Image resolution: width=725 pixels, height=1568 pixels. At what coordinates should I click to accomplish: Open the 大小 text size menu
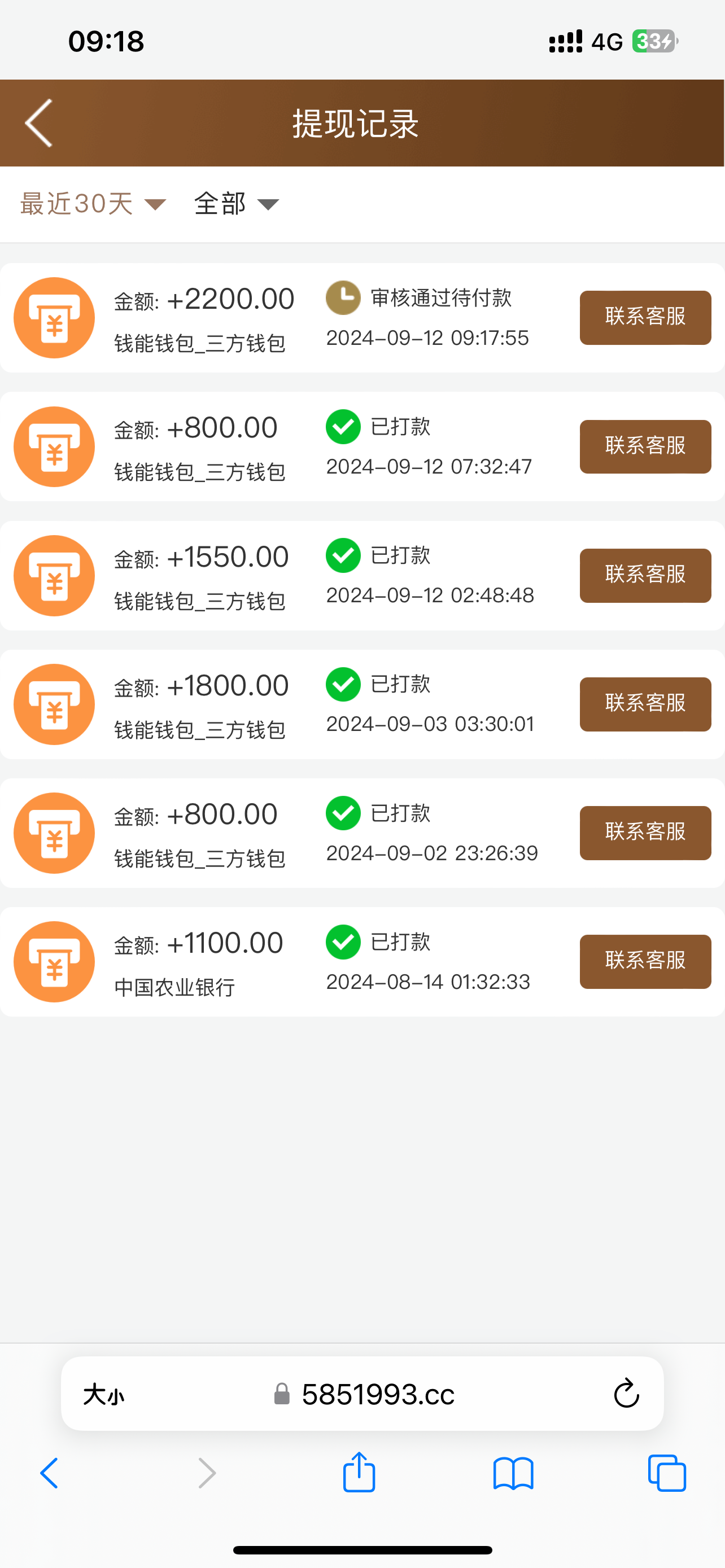click(103, 1394)
